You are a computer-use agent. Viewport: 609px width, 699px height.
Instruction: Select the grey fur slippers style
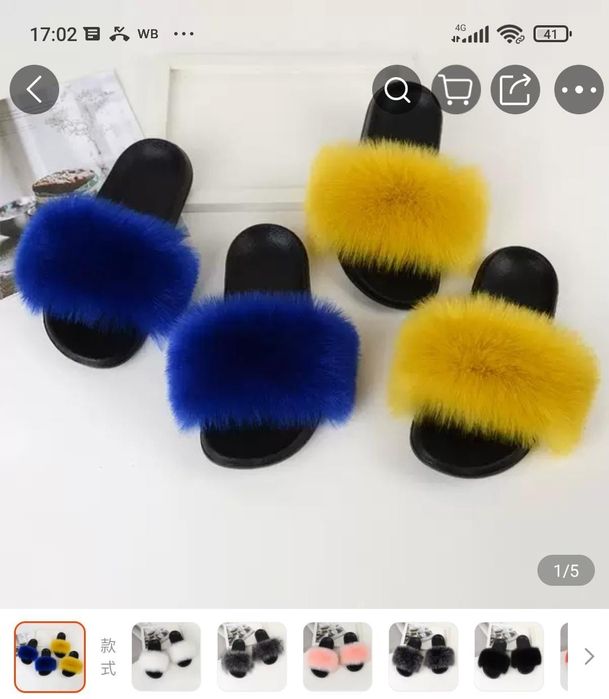point(252,656)
